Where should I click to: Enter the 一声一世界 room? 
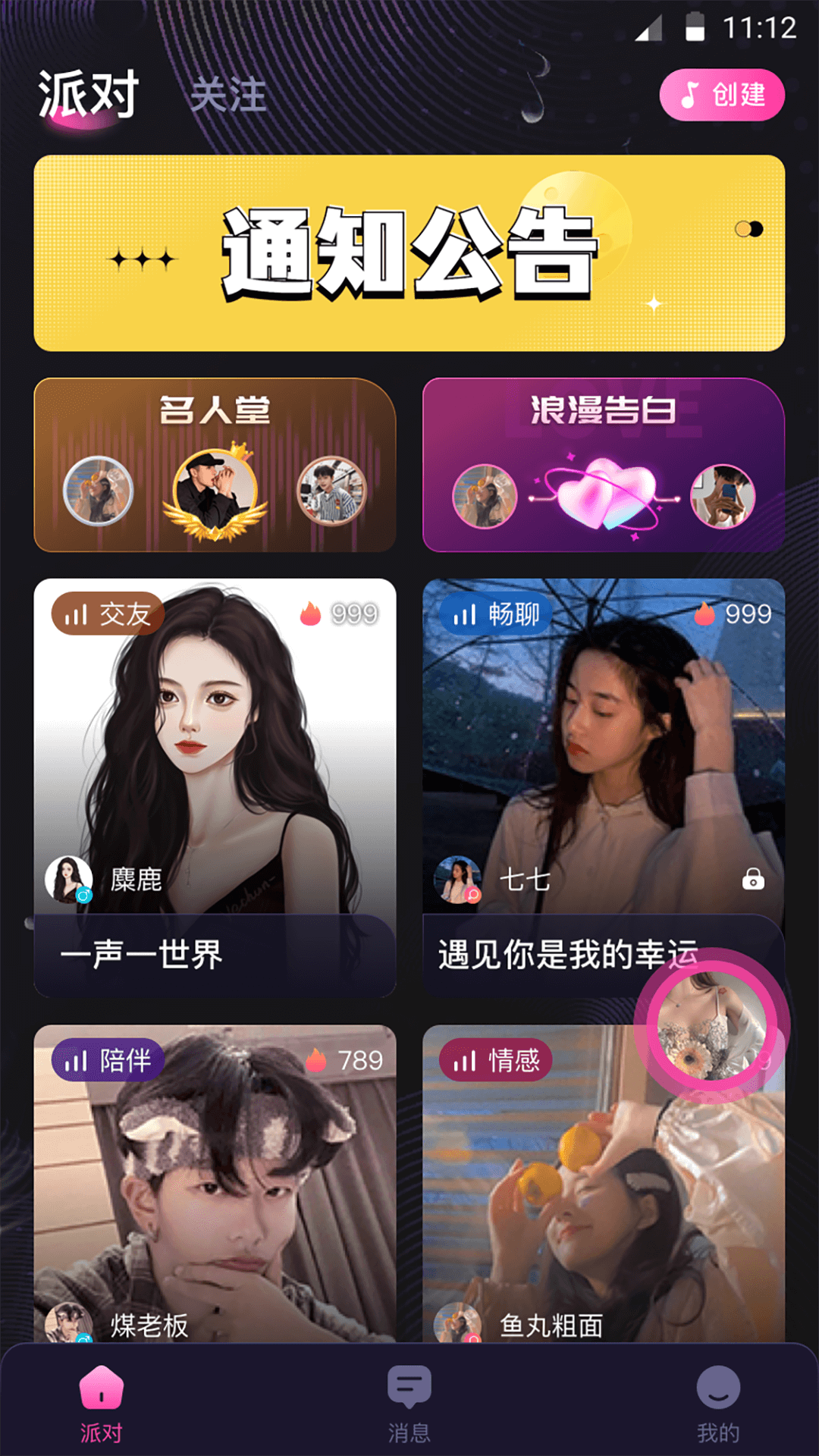pos(215,787)
